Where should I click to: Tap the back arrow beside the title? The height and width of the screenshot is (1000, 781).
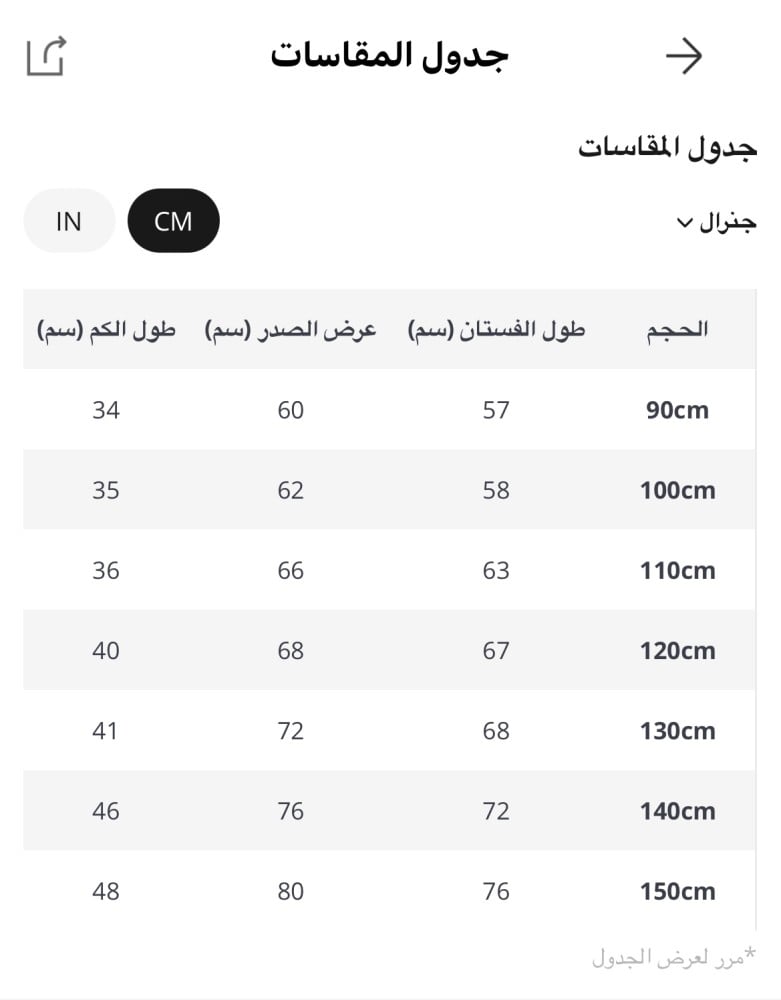pyautogui.click(x=684, y=56)
